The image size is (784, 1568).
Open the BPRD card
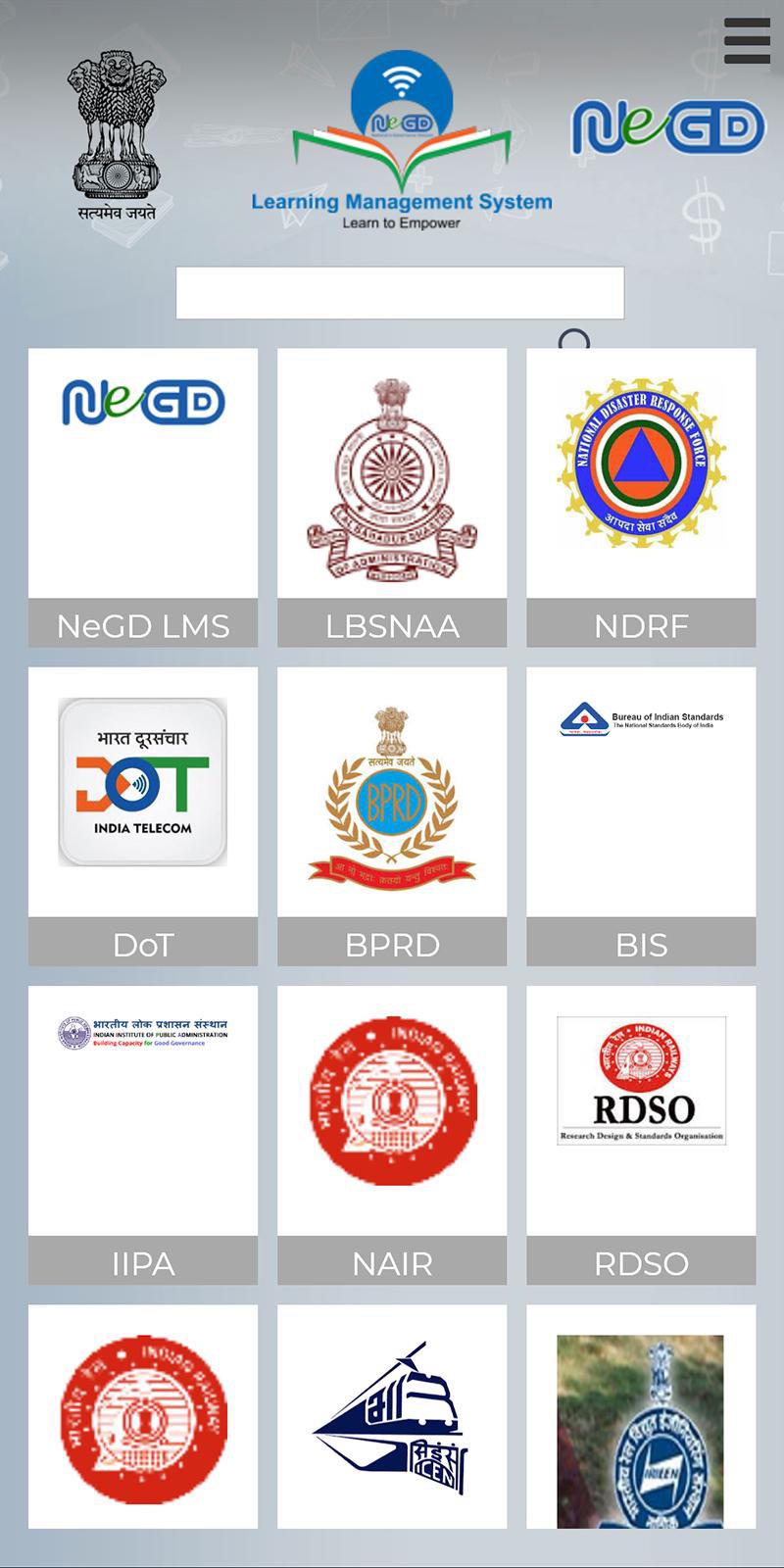pos(392,815)
